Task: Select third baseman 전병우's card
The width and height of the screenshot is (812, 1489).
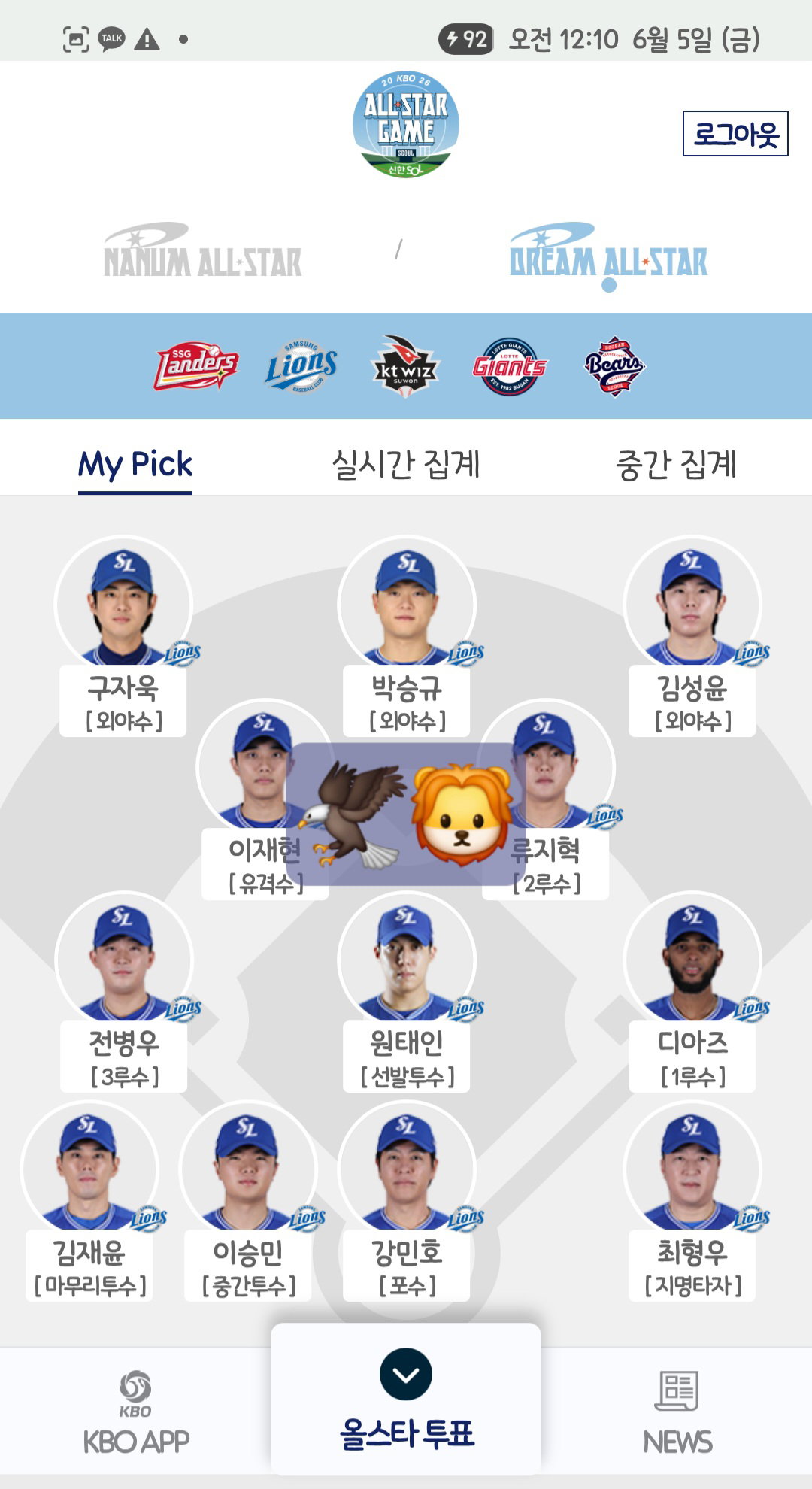Action: click(x=124, y=992)
